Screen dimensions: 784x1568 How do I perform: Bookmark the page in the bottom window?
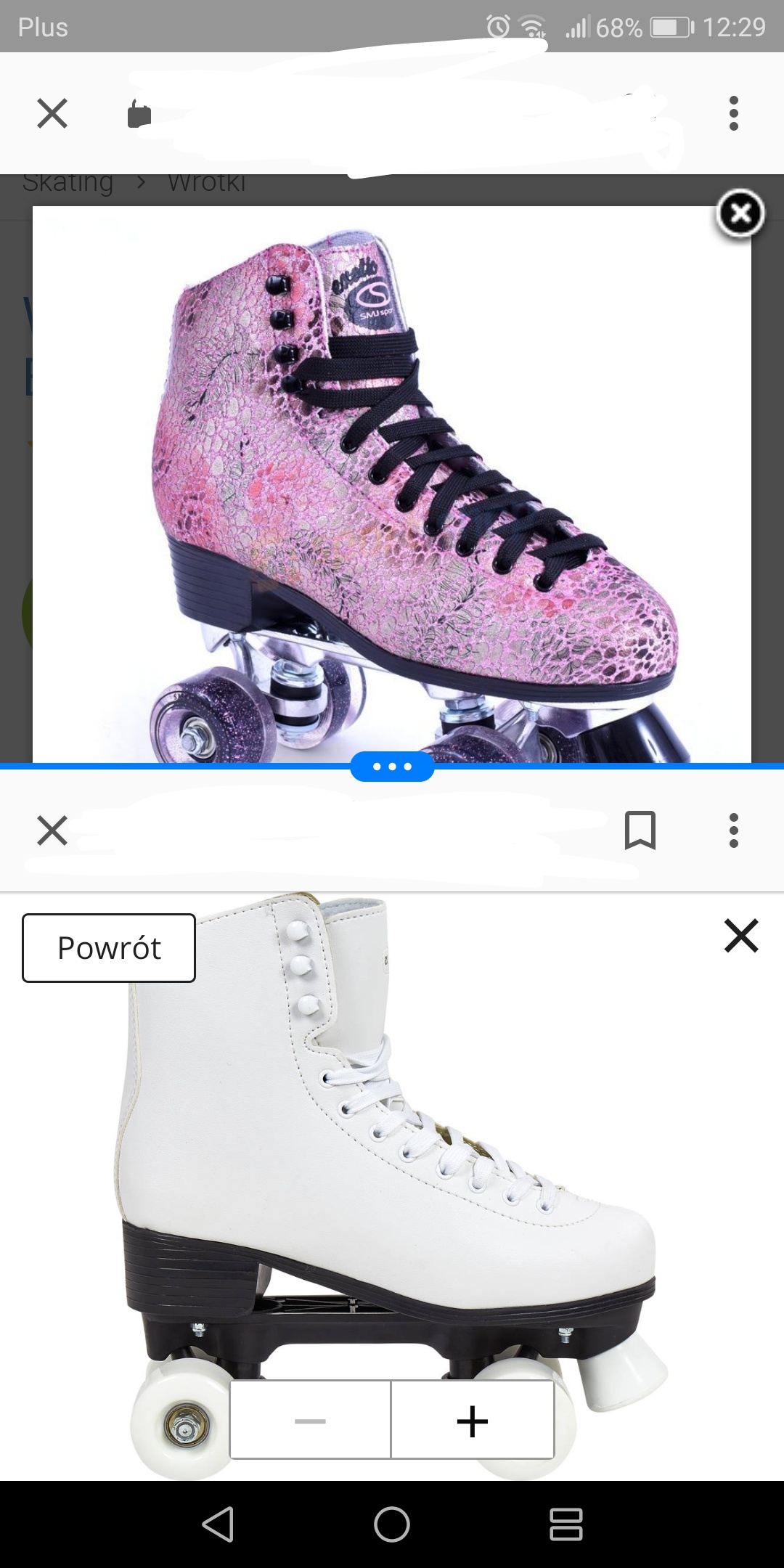pos(640,830)
